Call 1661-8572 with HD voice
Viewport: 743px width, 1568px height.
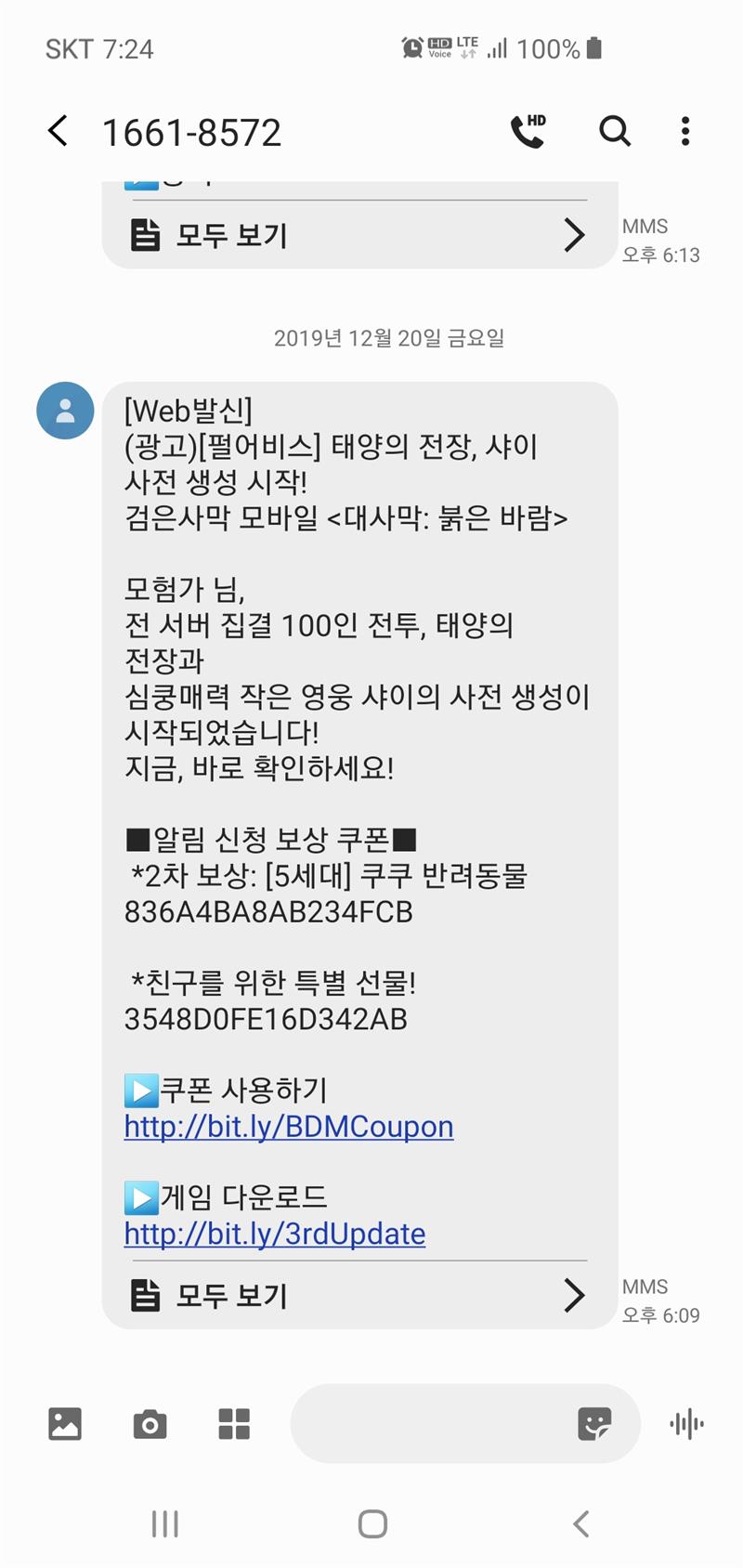click(x=528, y=132)
